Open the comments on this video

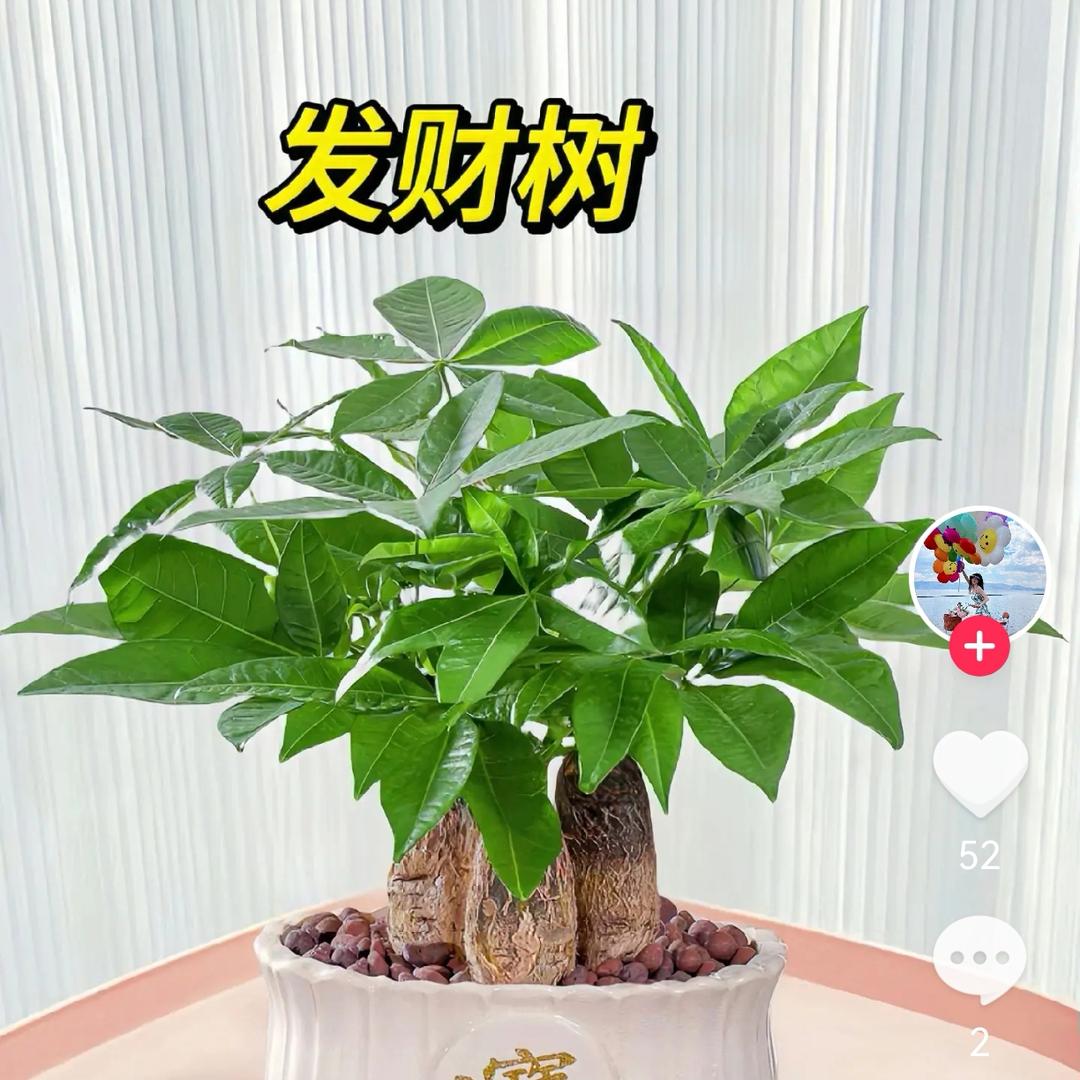pos(979,958)
